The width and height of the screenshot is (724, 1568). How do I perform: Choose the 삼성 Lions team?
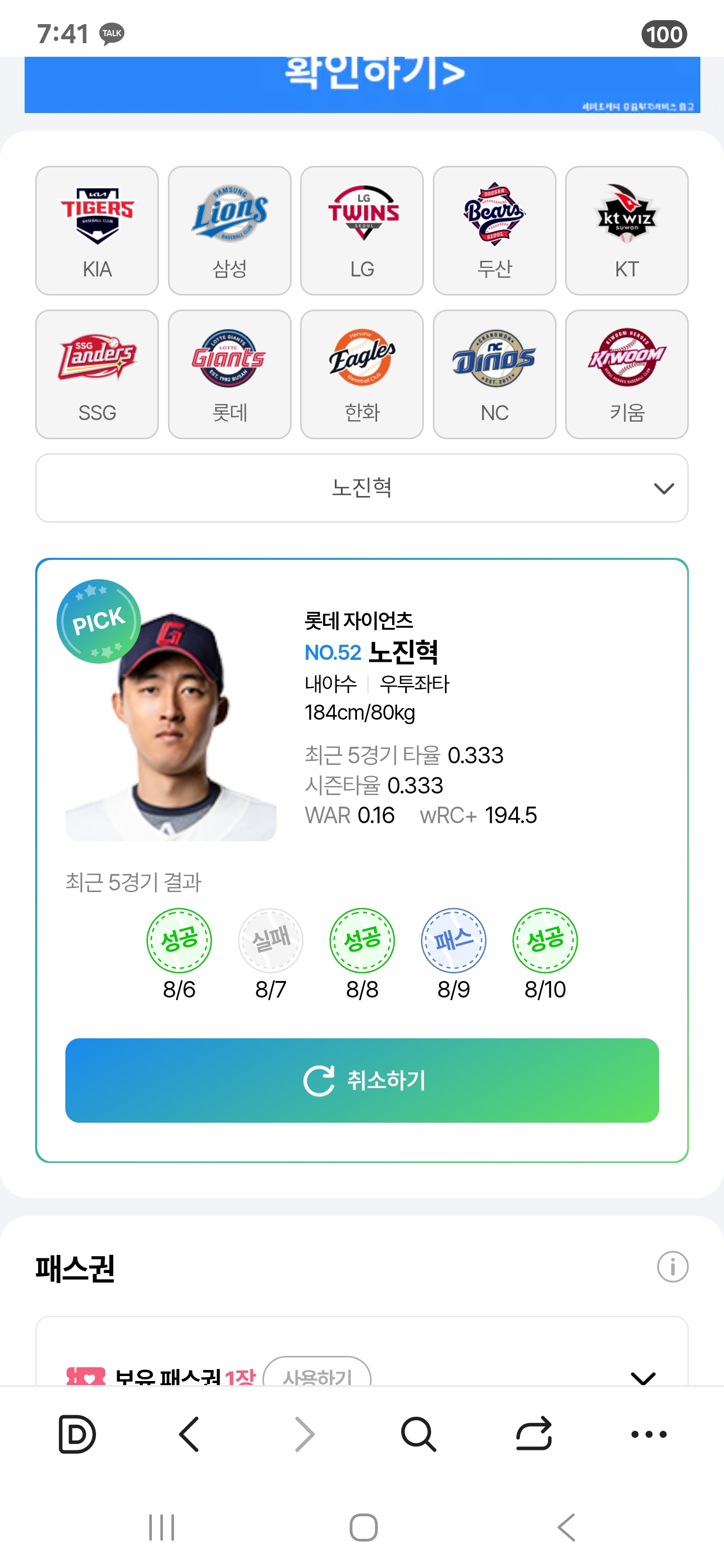pyautogui.click(x=230, y=231)
